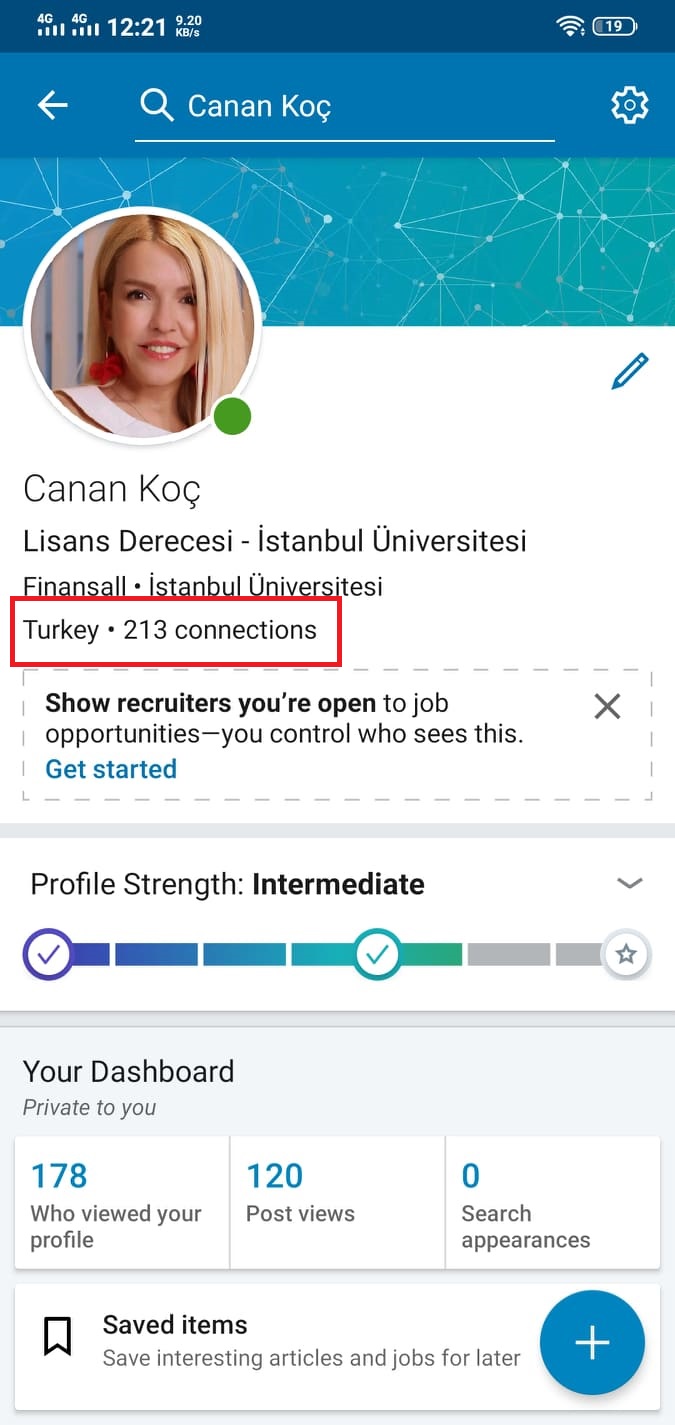Open the profile photo
Viewport: 675px width, 1425px height.
(142, 326)
